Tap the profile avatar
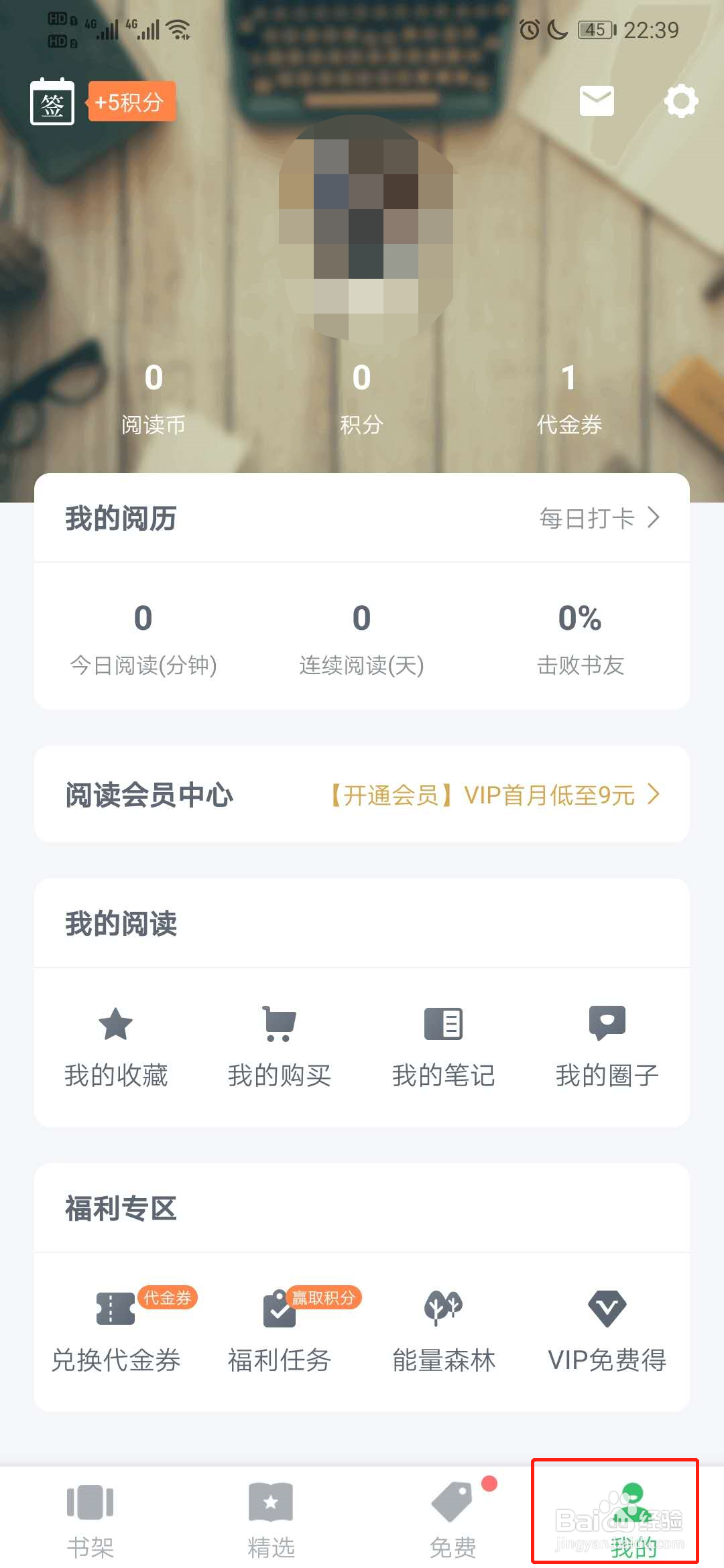This screenshot has height=1568, width=724. click(365, 226)
